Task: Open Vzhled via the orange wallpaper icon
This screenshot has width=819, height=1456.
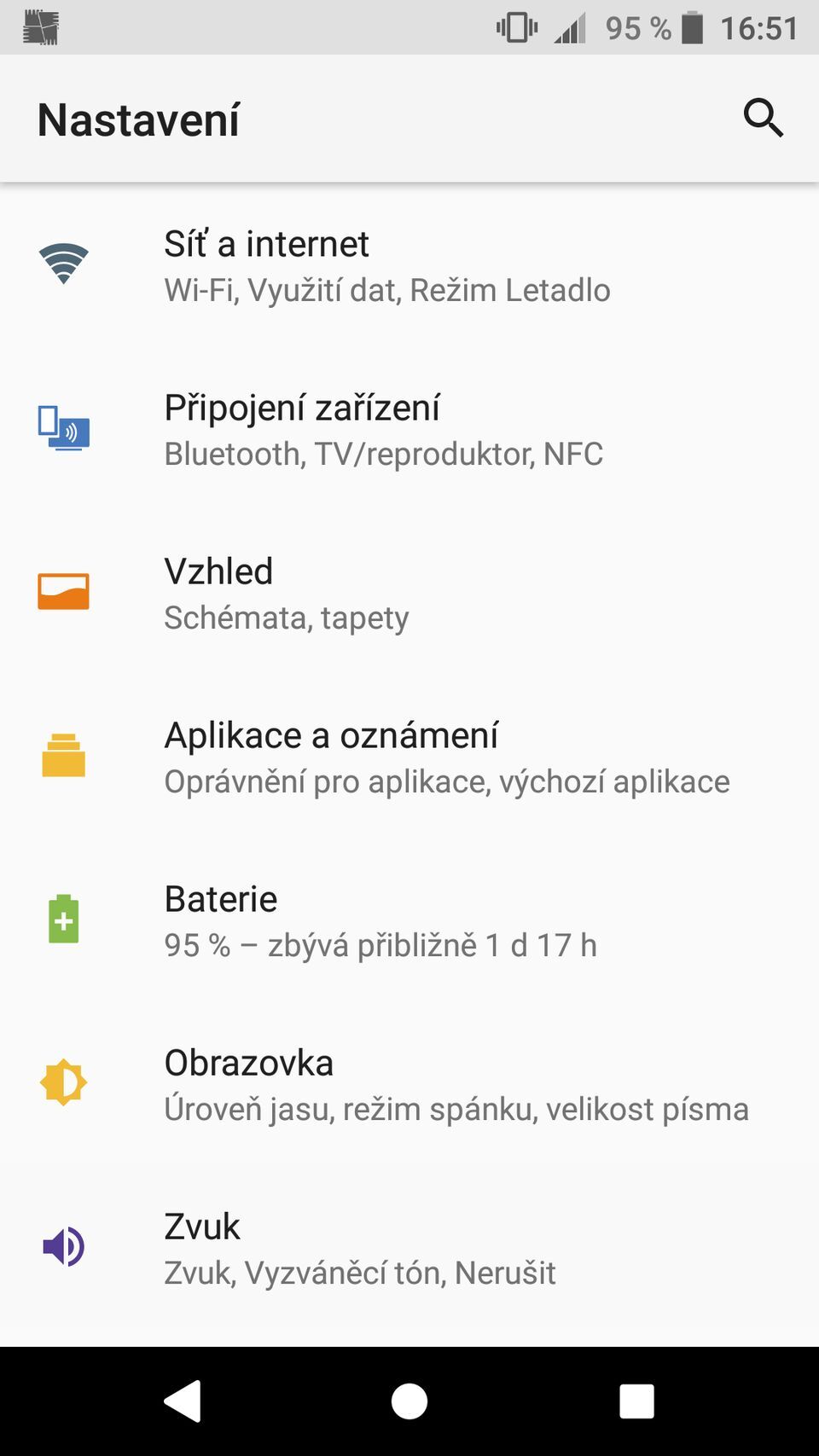Action: click(x=63, y=590)
